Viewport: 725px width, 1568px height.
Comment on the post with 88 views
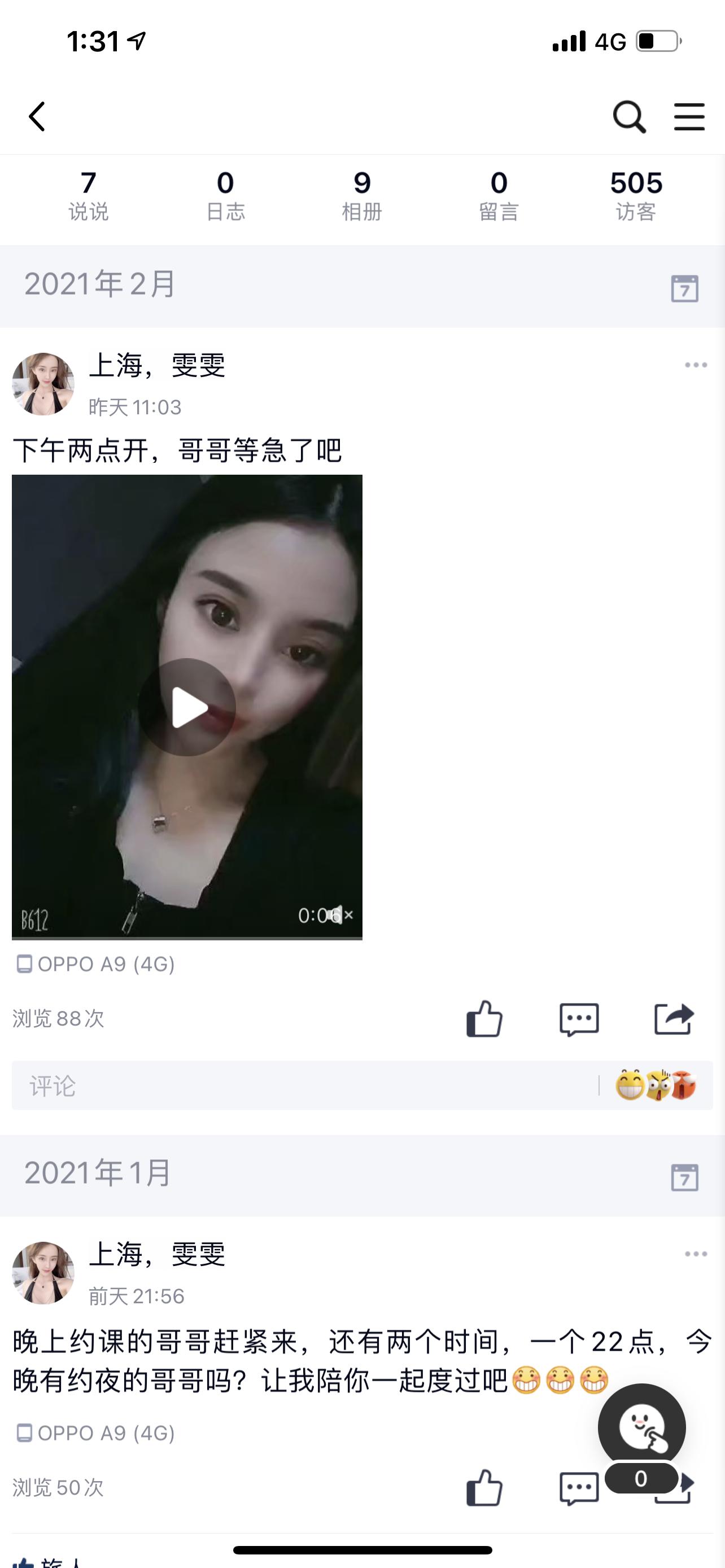click(x=578, y=1018)
